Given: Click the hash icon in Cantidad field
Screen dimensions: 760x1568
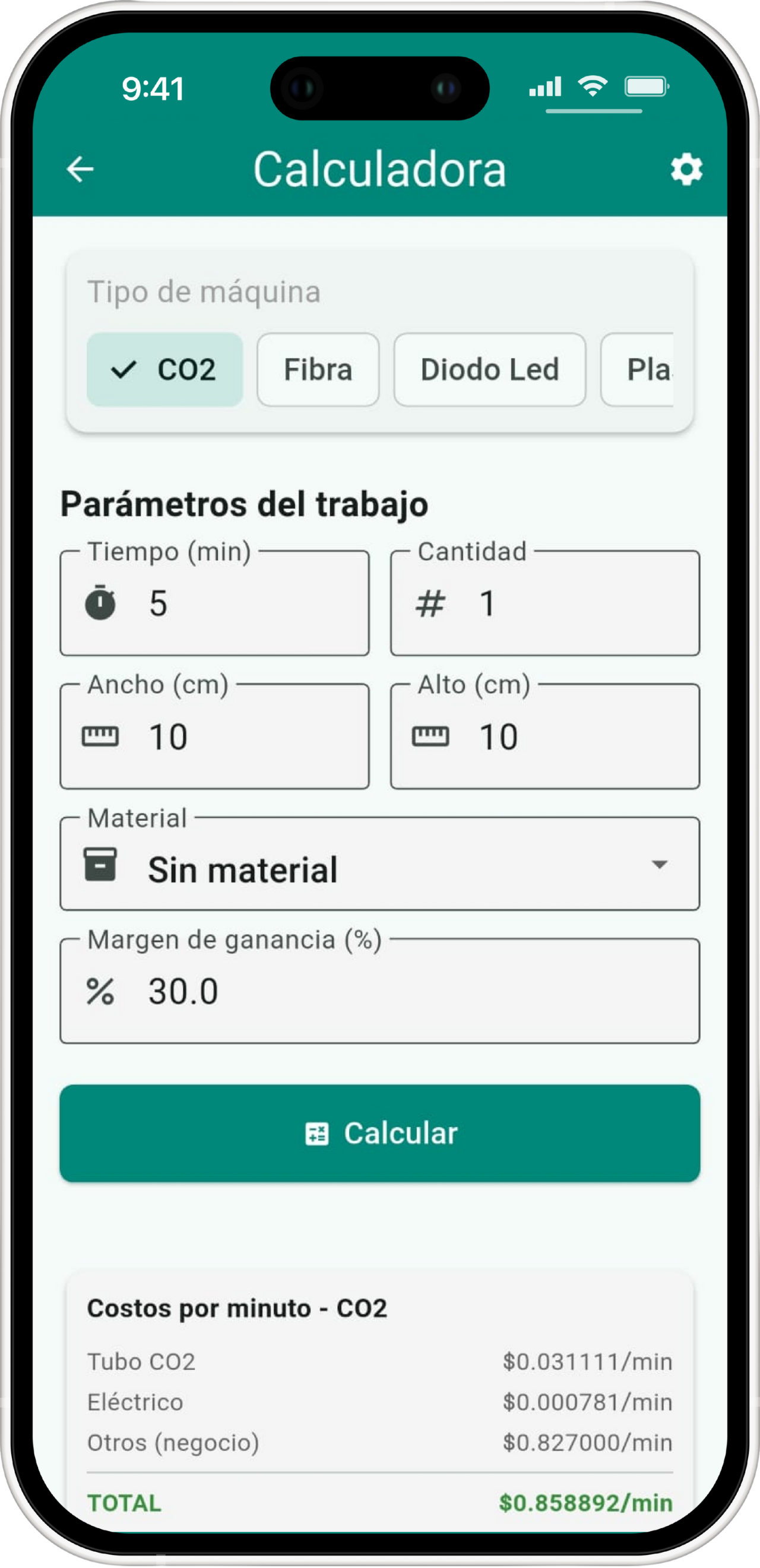Looking at the screenshot, I should click(430, 601).
